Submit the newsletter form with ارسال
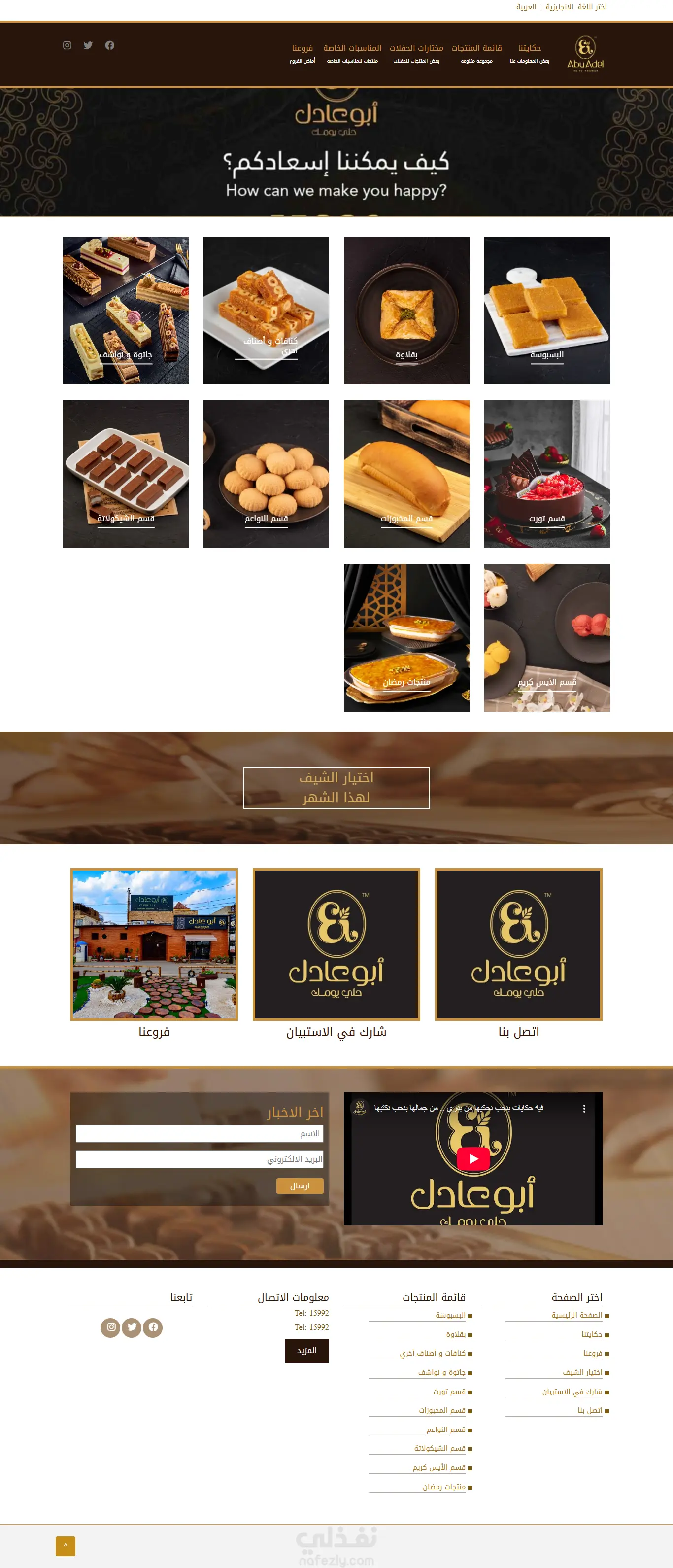Screen dimensions: 673x1568 click(x=300, y=1186)
